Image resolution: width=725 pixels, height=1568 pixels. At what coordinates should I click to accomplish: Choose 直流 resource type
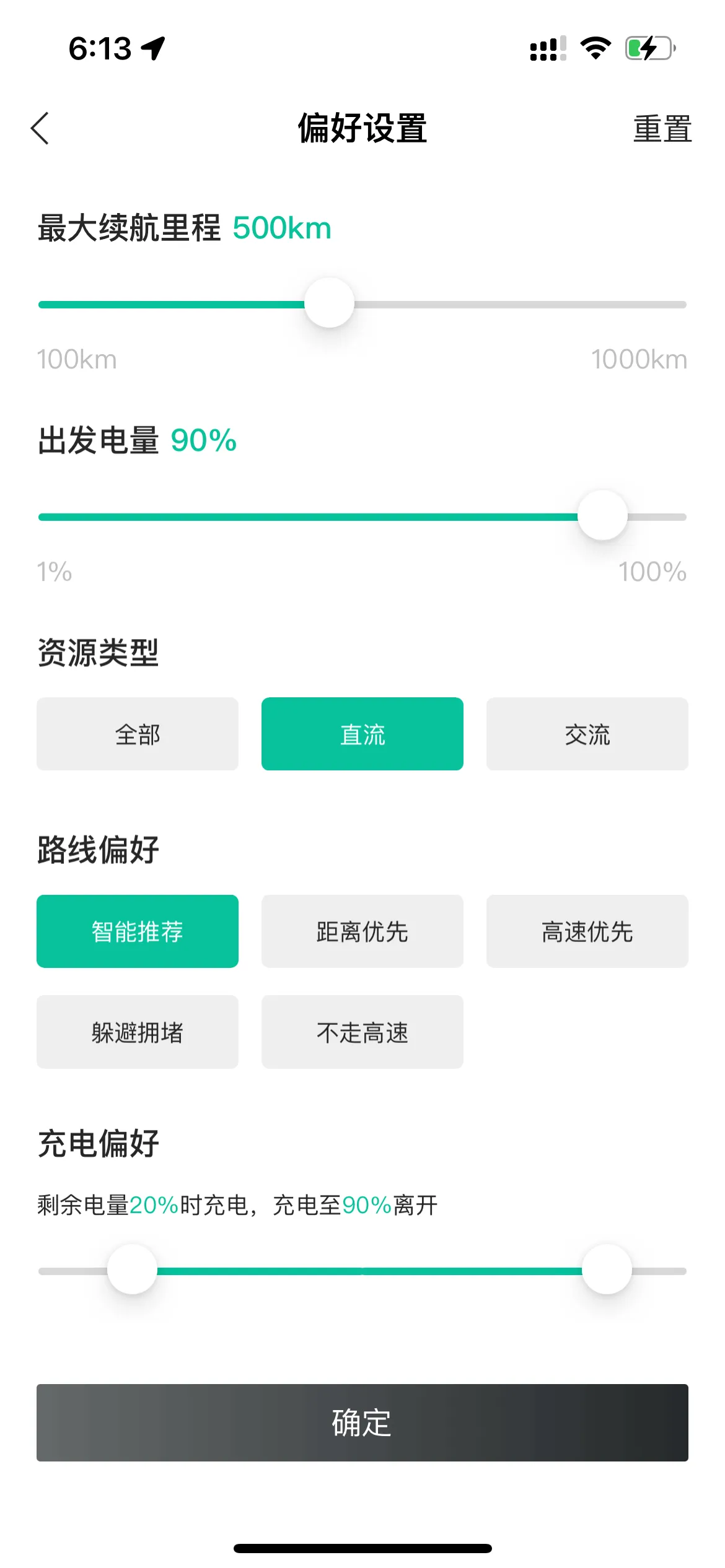point(362,734)
